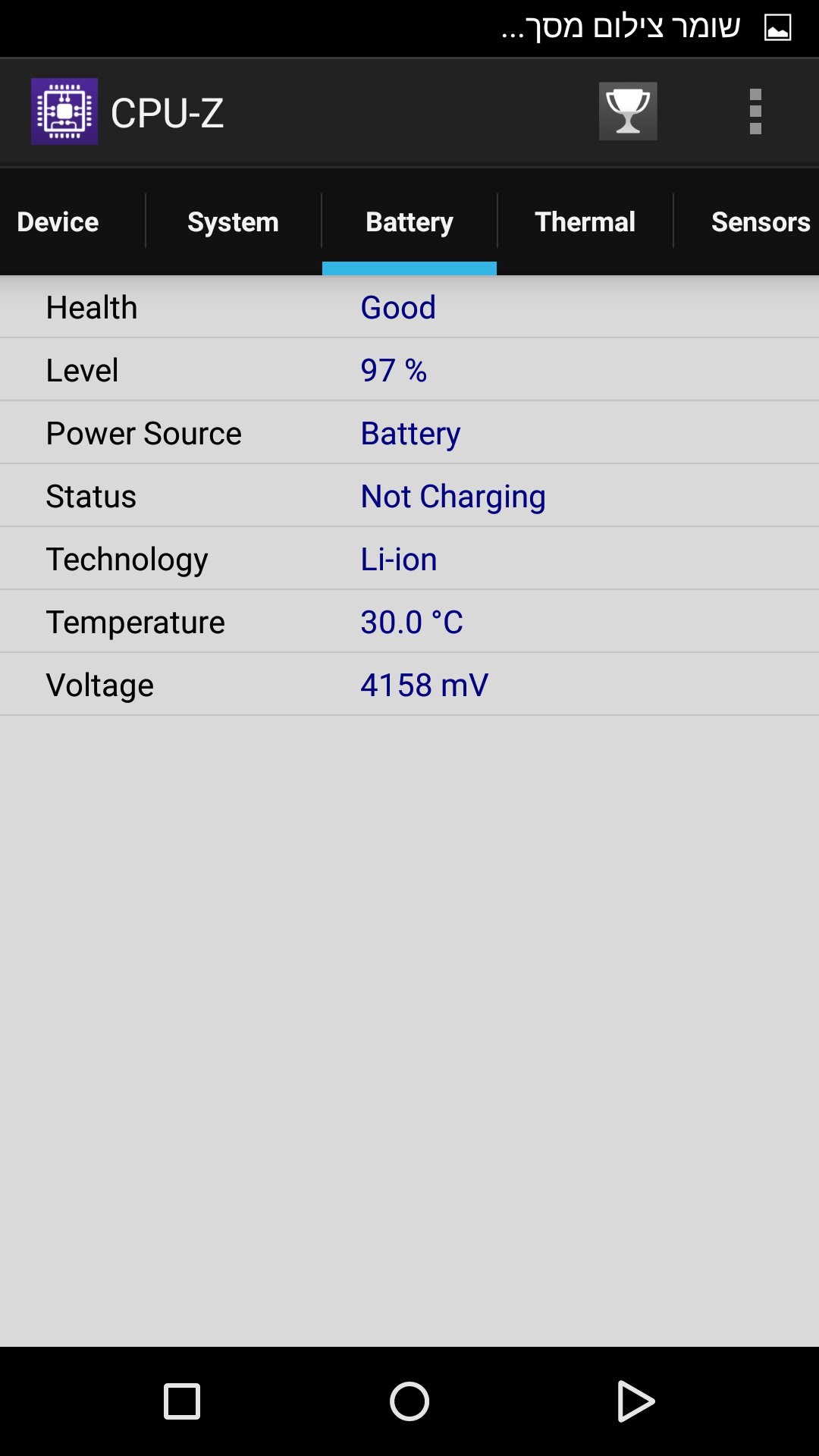Switch to the Device tab
819x1456 pixels.
[x=58, y=222]
